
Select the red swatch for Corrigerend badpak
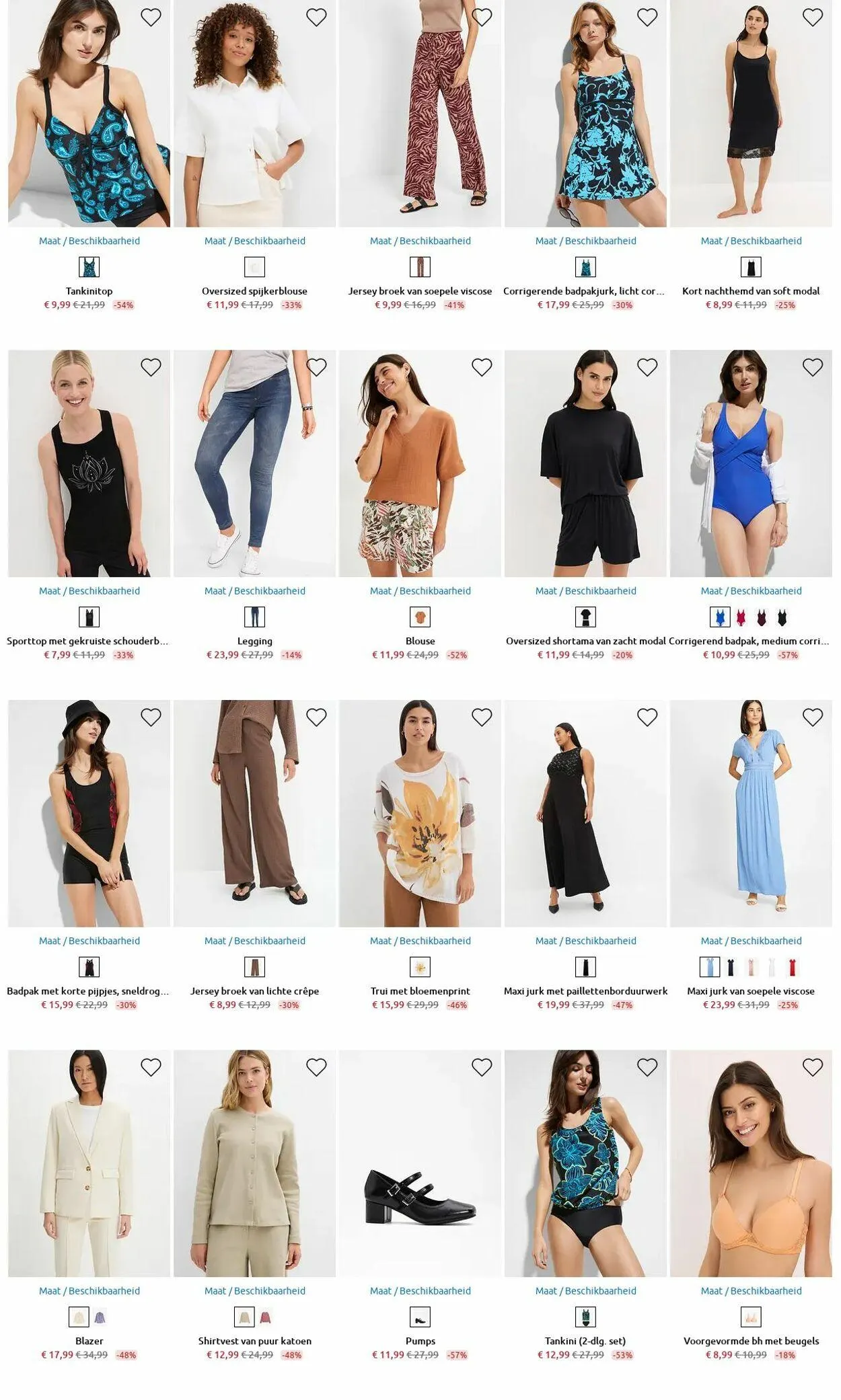741,617
